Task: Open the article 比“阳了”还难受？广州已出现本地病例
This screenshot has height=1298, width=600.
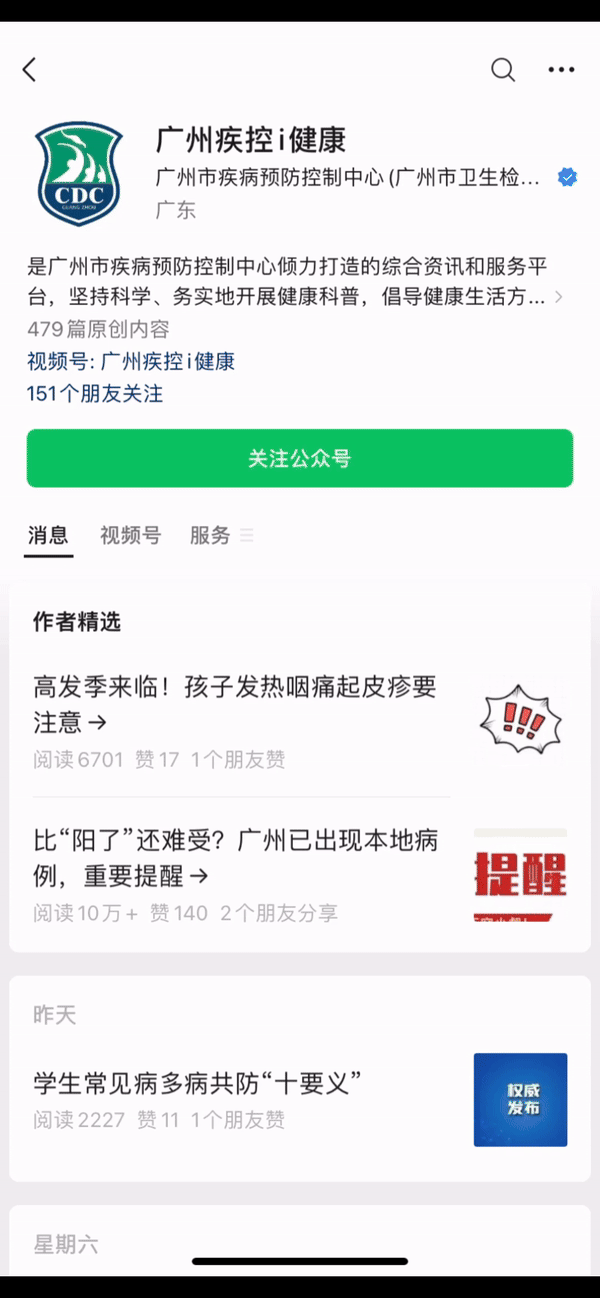Action: 235,857
